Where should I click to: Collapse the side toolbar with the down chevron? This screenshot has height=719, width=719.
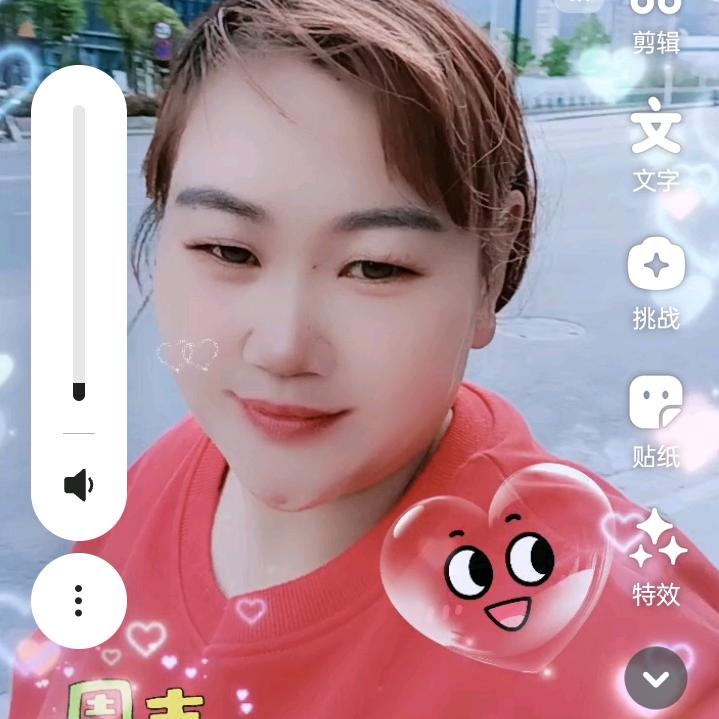click(x=656, y=679)
